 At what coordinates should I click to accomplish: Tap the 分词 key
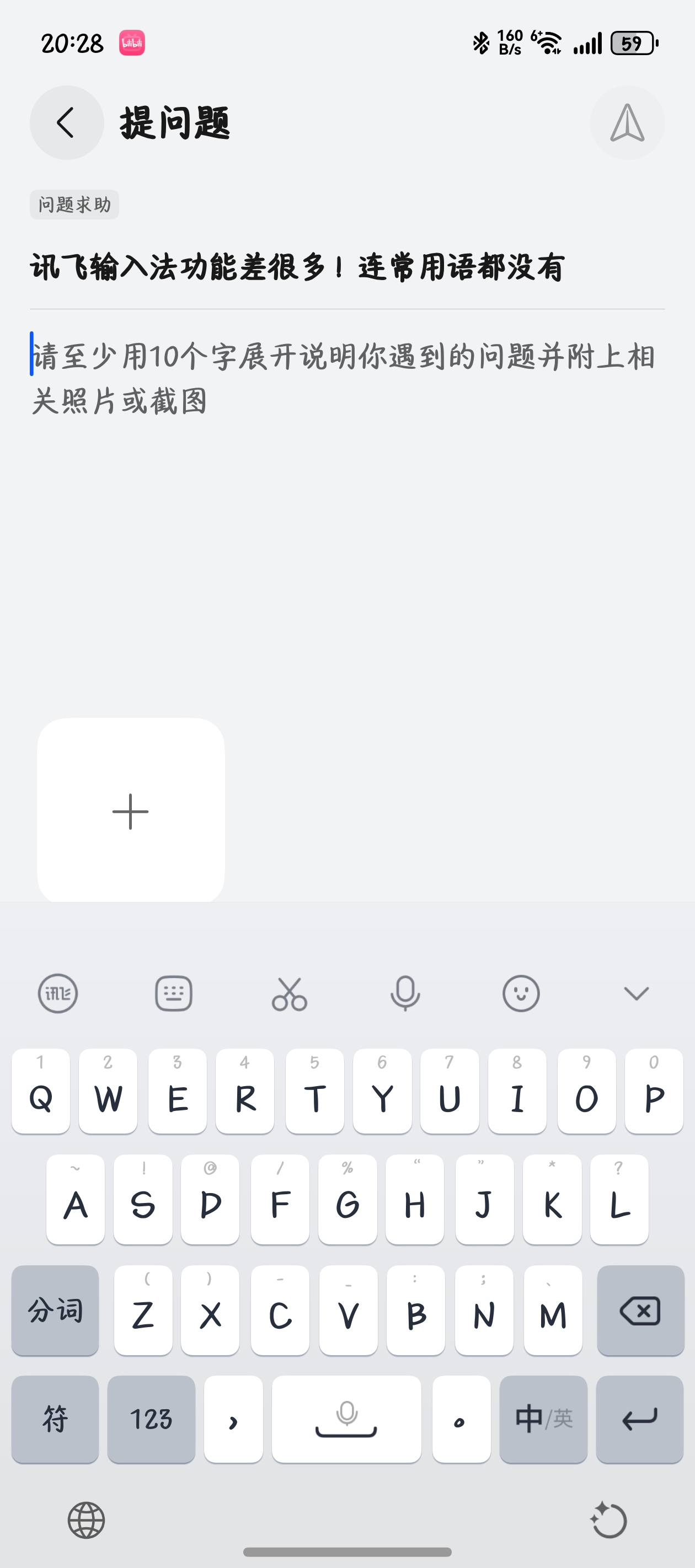pyautogui.click(x=55, y=1310)
